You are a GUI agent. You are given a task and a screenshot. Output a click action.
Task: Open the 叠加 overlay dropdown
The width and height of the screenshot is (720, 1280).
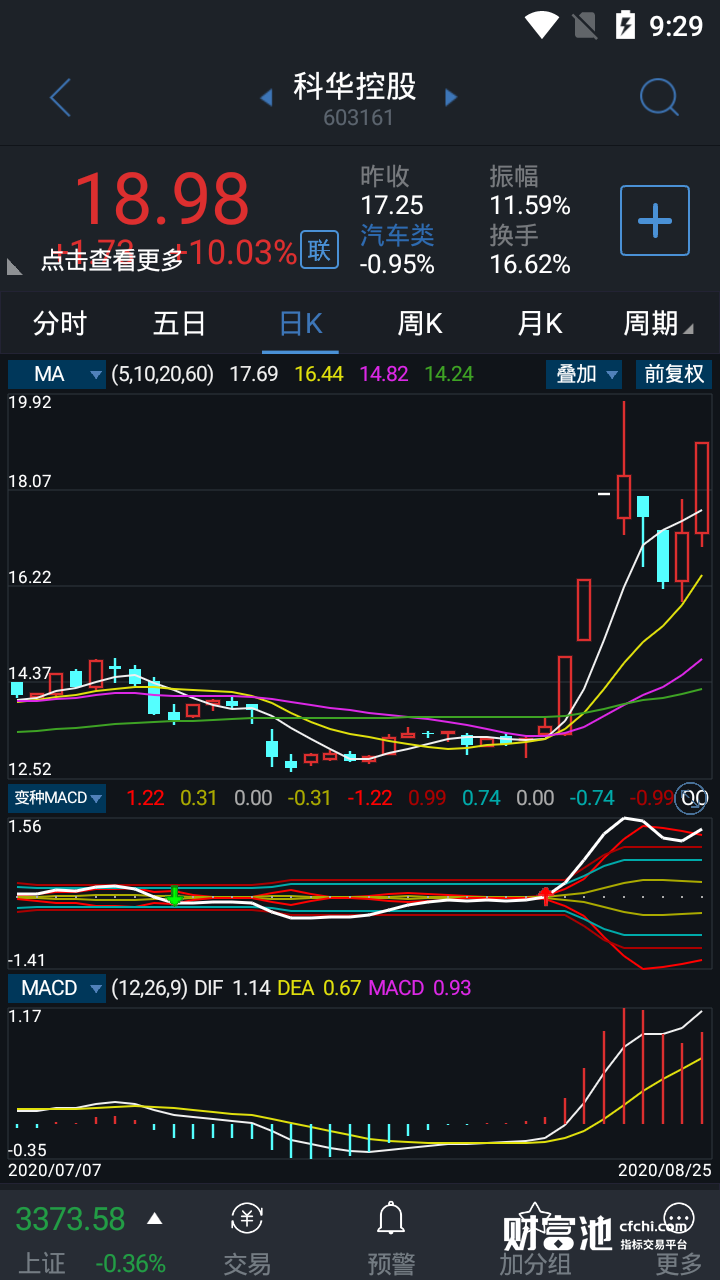point(584,375)
